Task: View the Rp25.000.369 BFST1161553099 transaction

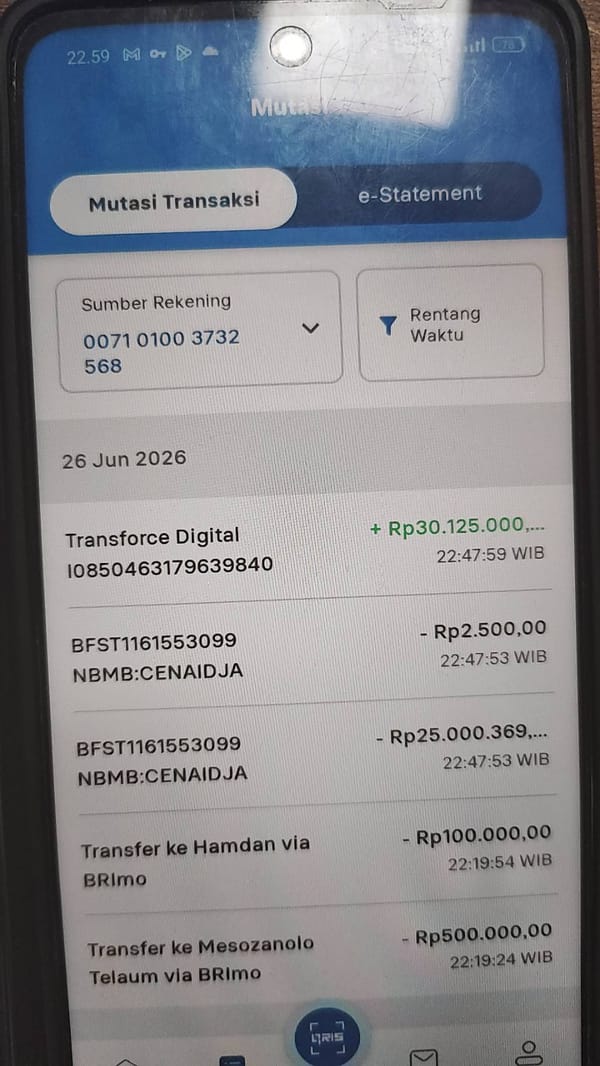Action: pos(315,756)
